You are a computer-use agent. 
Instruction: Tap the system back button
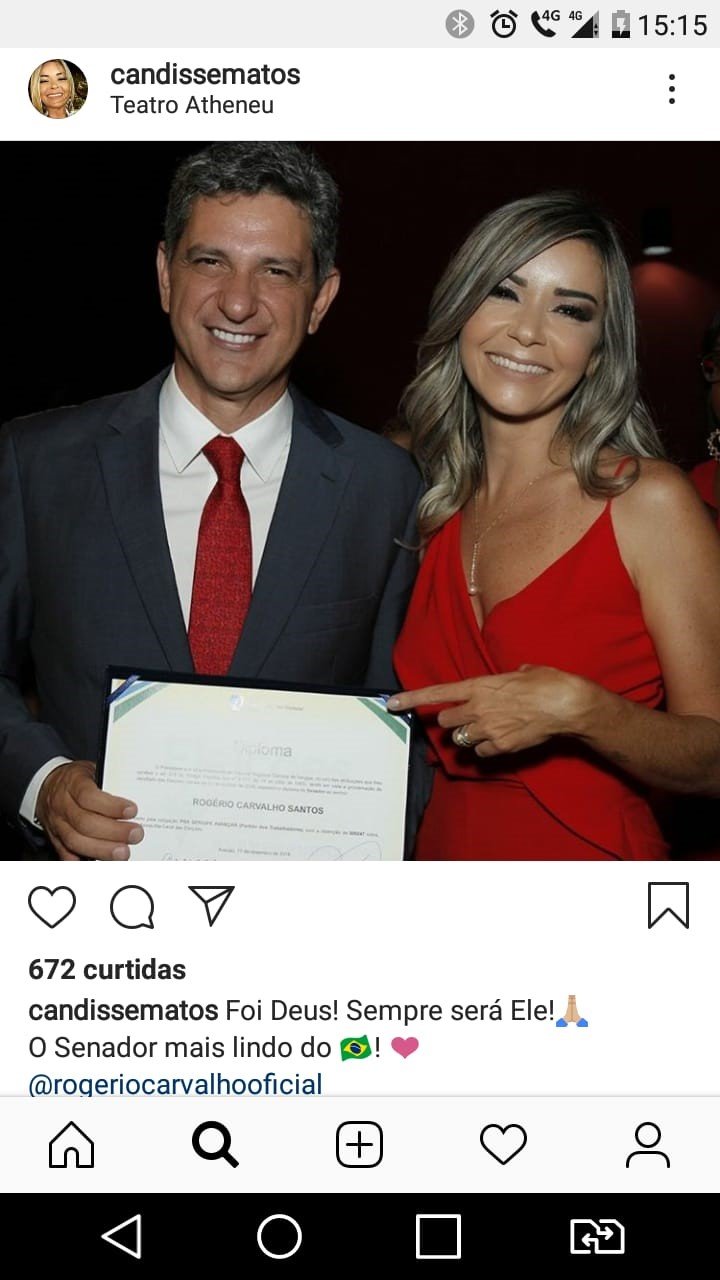tap(122, 1237)
